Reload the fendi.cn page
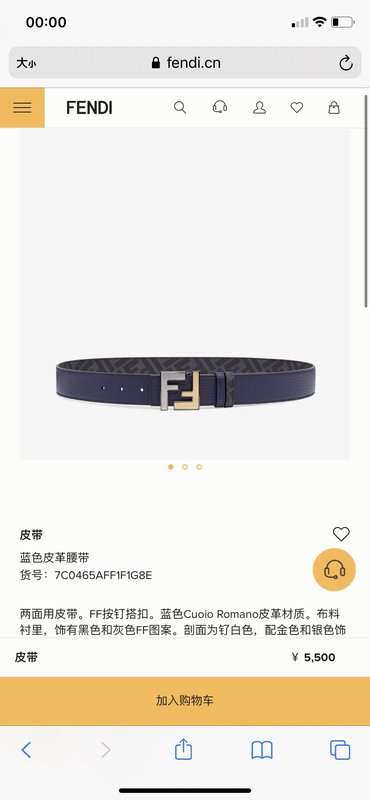This screenshot has height=800, width=370. 346,63
